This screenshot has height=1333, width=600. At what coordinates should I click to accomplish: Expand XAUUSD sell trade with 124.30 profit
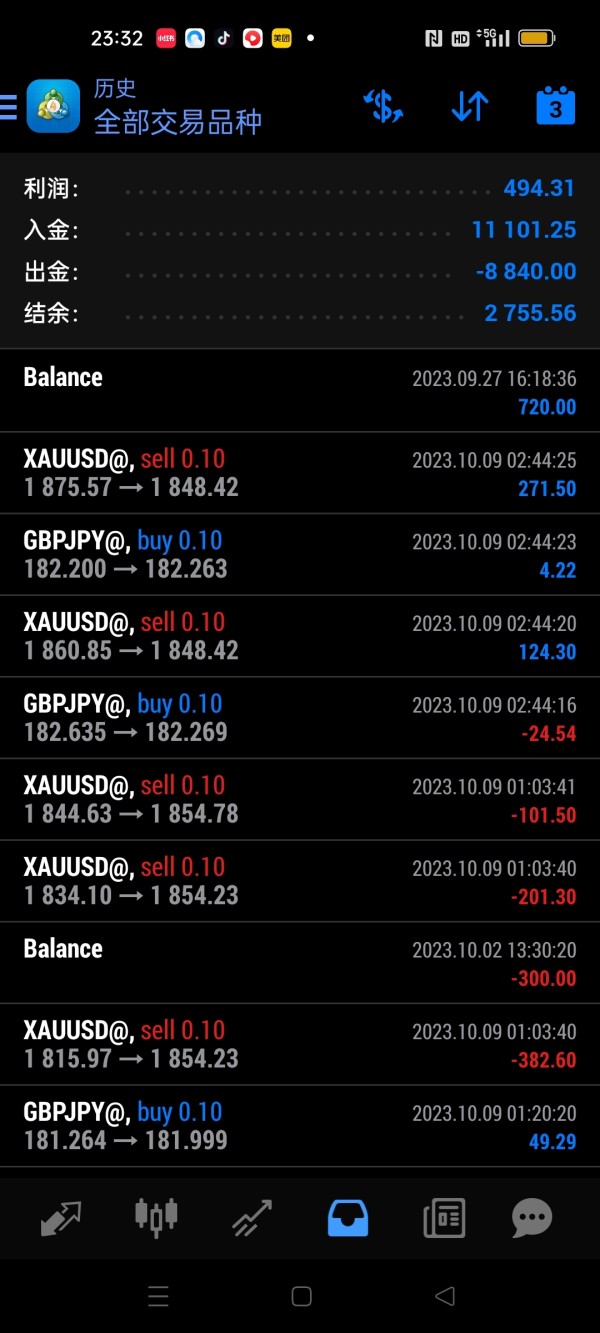pos(300,636)
